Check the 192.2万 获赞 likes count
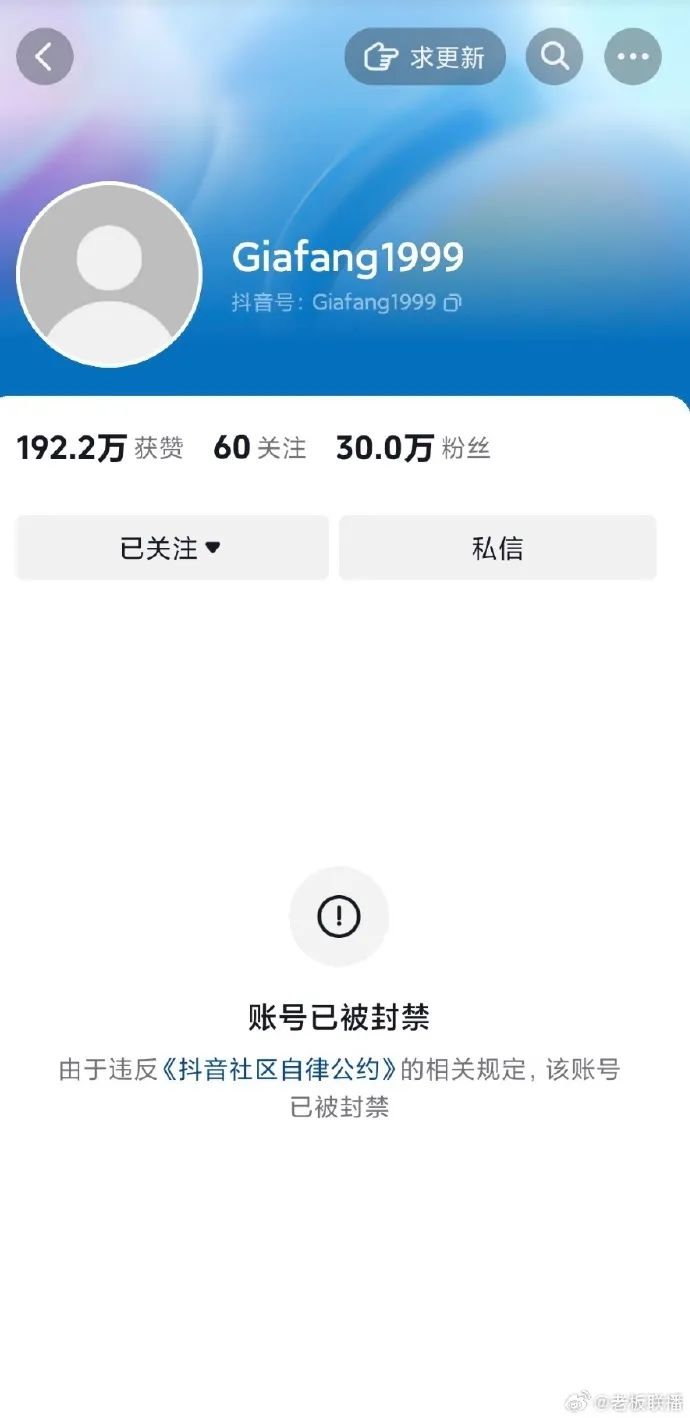 click(x=100, y=448)
